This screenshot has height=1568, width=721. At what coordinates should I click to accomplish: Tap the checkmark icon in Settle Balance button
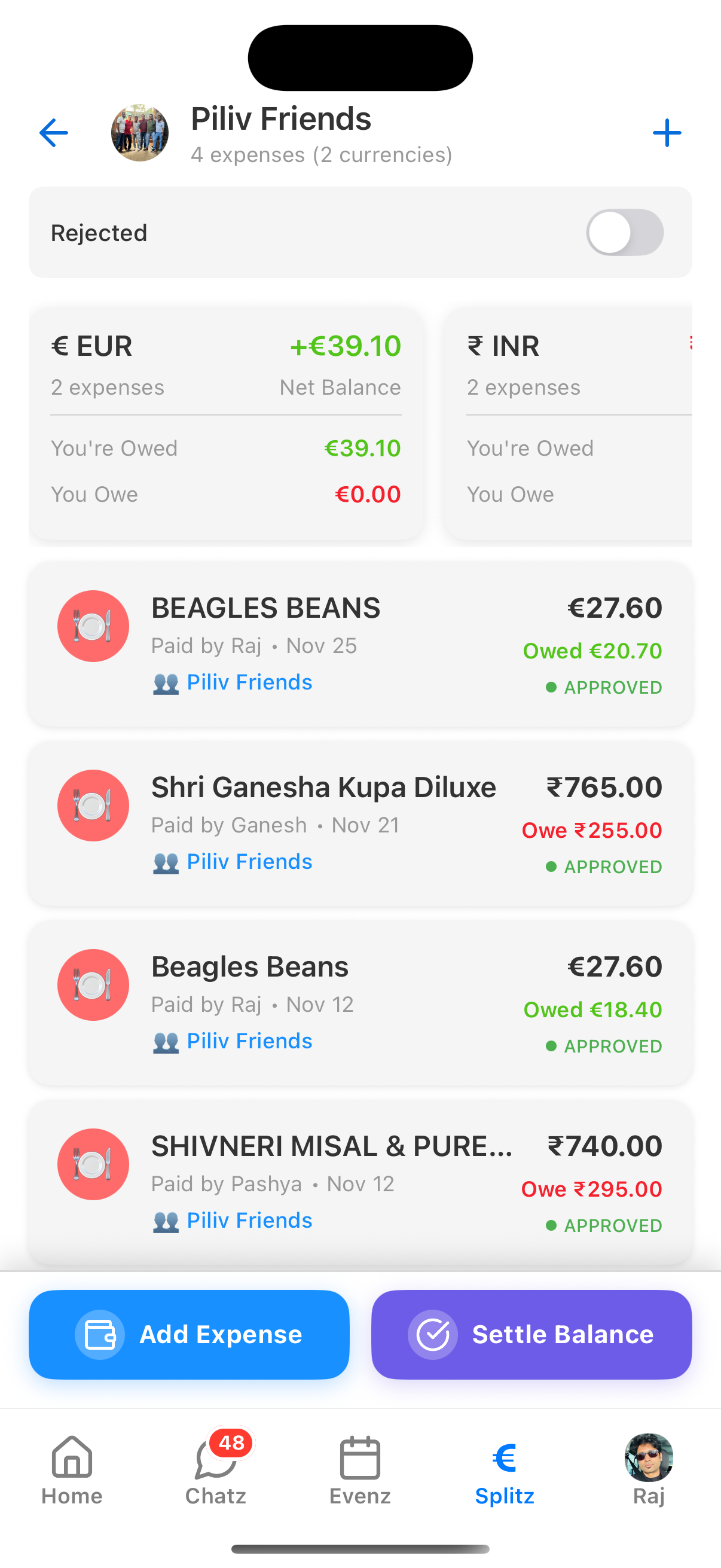click(433, 1334)
